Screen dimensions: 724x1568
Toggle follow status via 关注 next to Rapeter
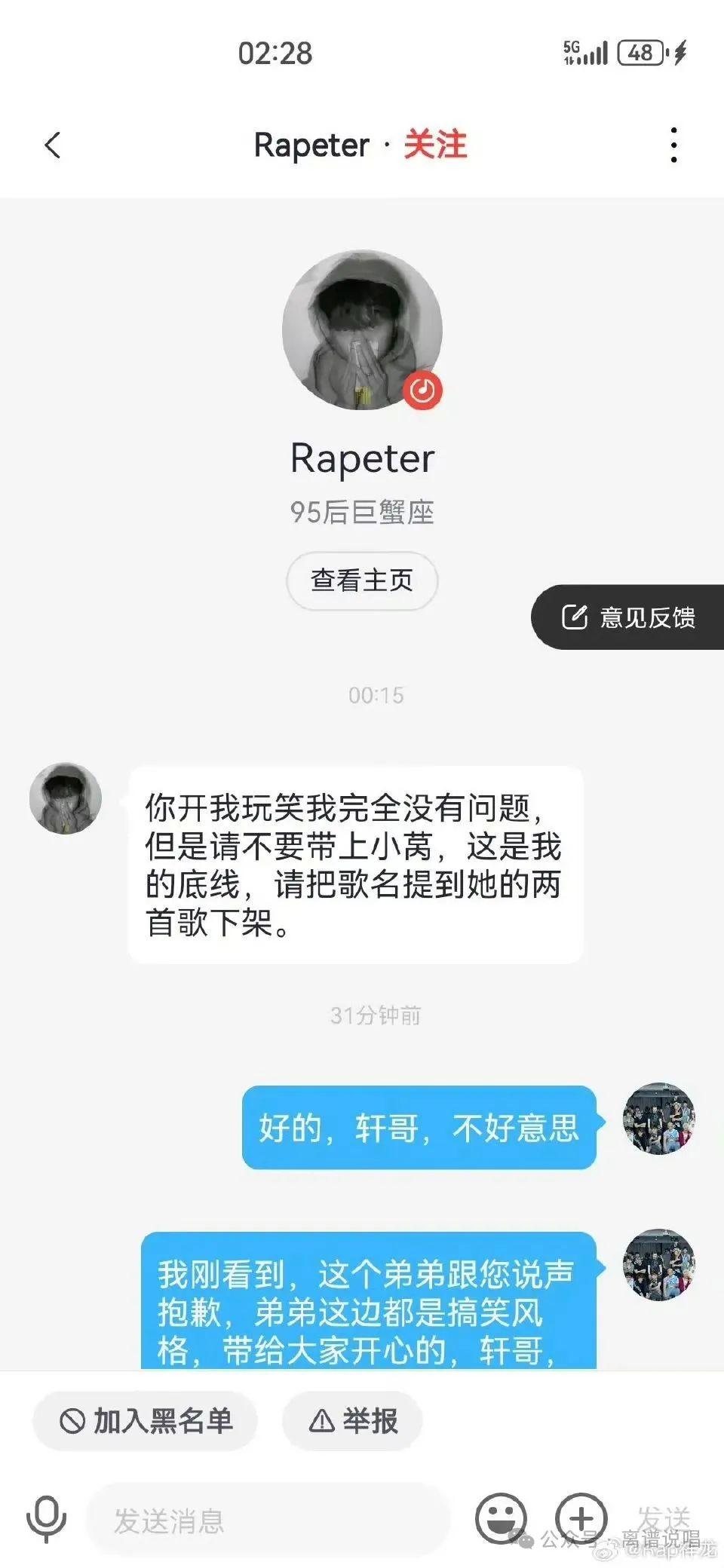(x=434, y=145)
